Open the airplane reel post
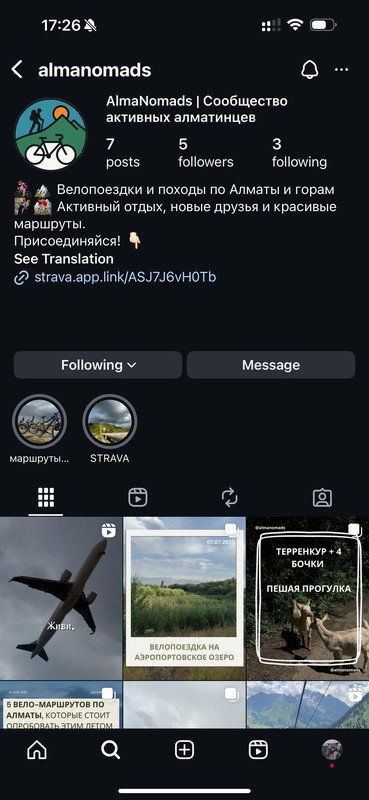This screenshot has height=800, width=369. [x=61, y=598]
